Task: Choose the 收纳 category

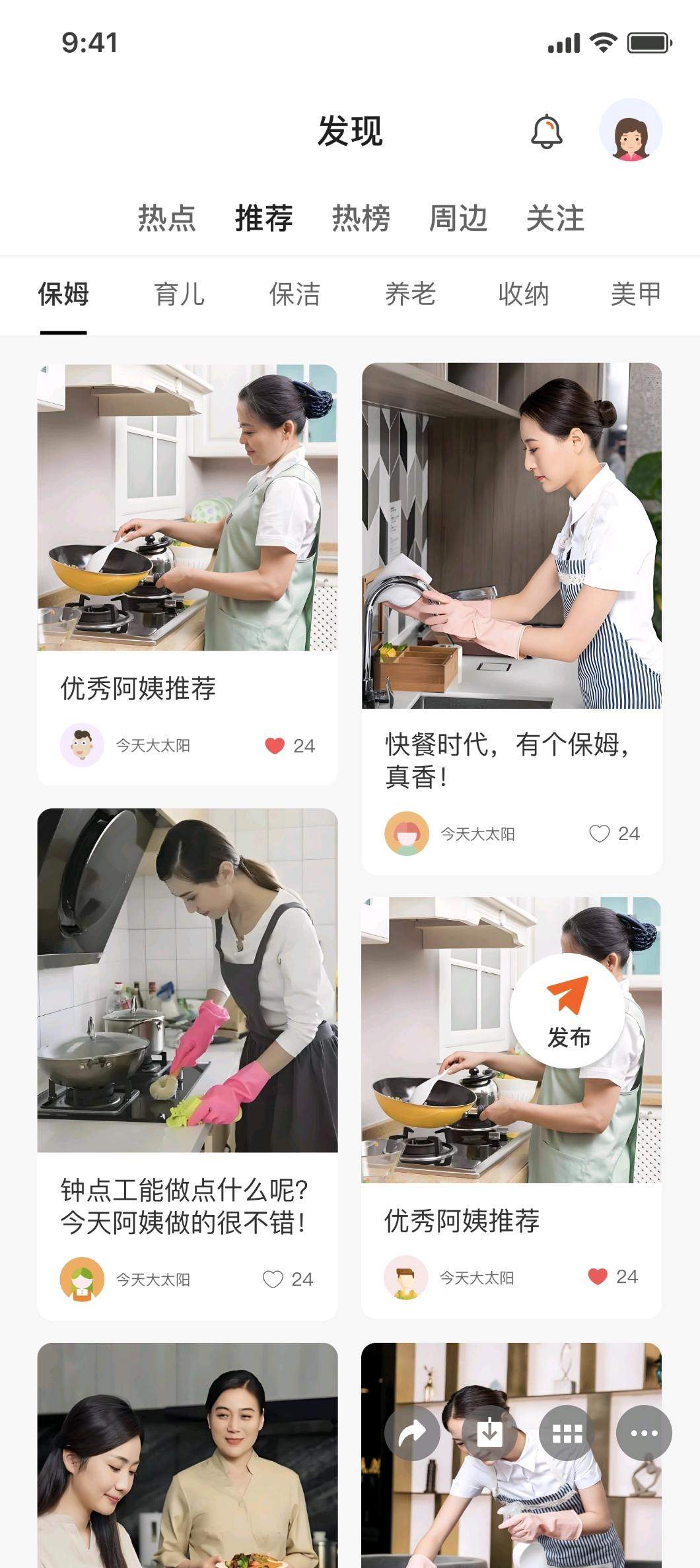Action: point(523,294)
